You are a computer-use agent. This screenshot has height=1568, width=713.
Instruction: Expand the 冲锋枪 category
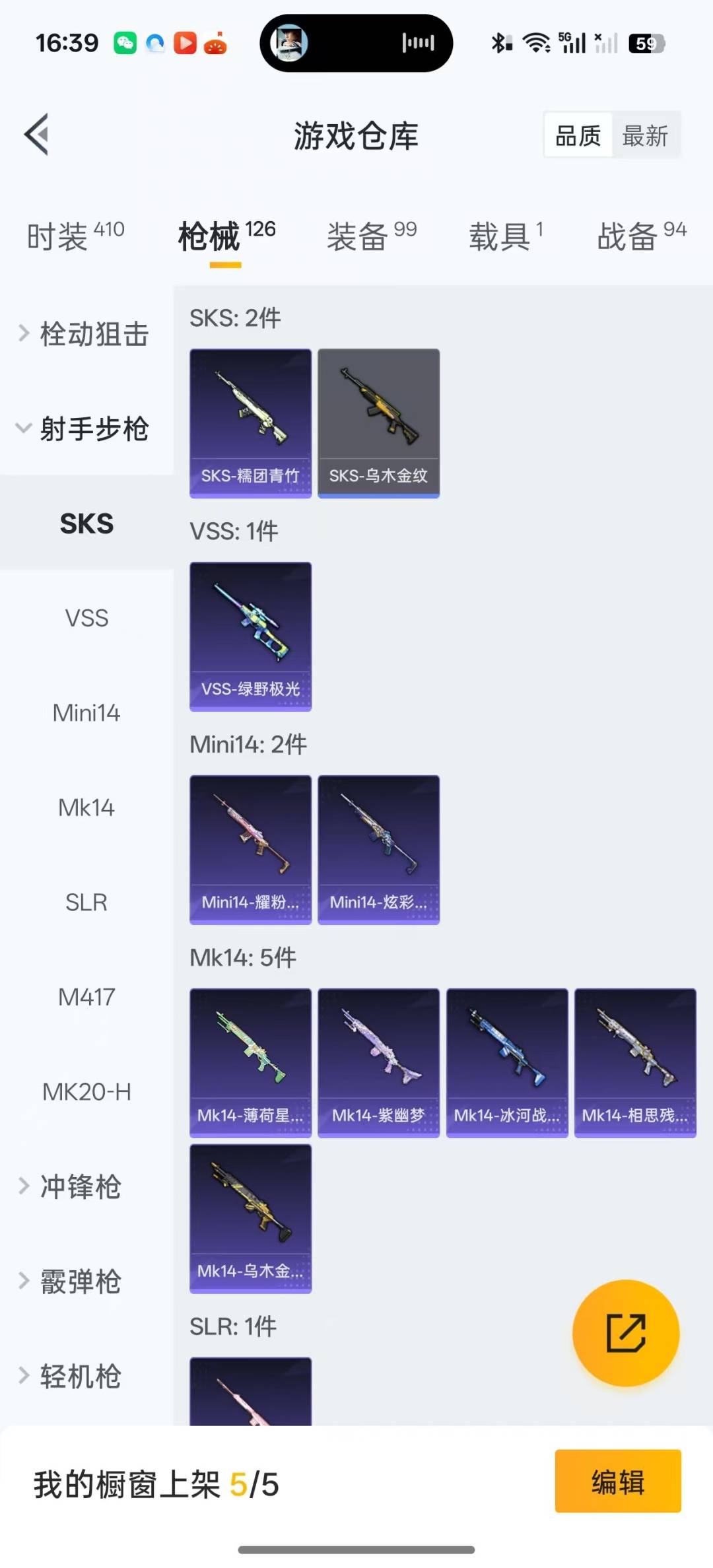[79, 1186]
